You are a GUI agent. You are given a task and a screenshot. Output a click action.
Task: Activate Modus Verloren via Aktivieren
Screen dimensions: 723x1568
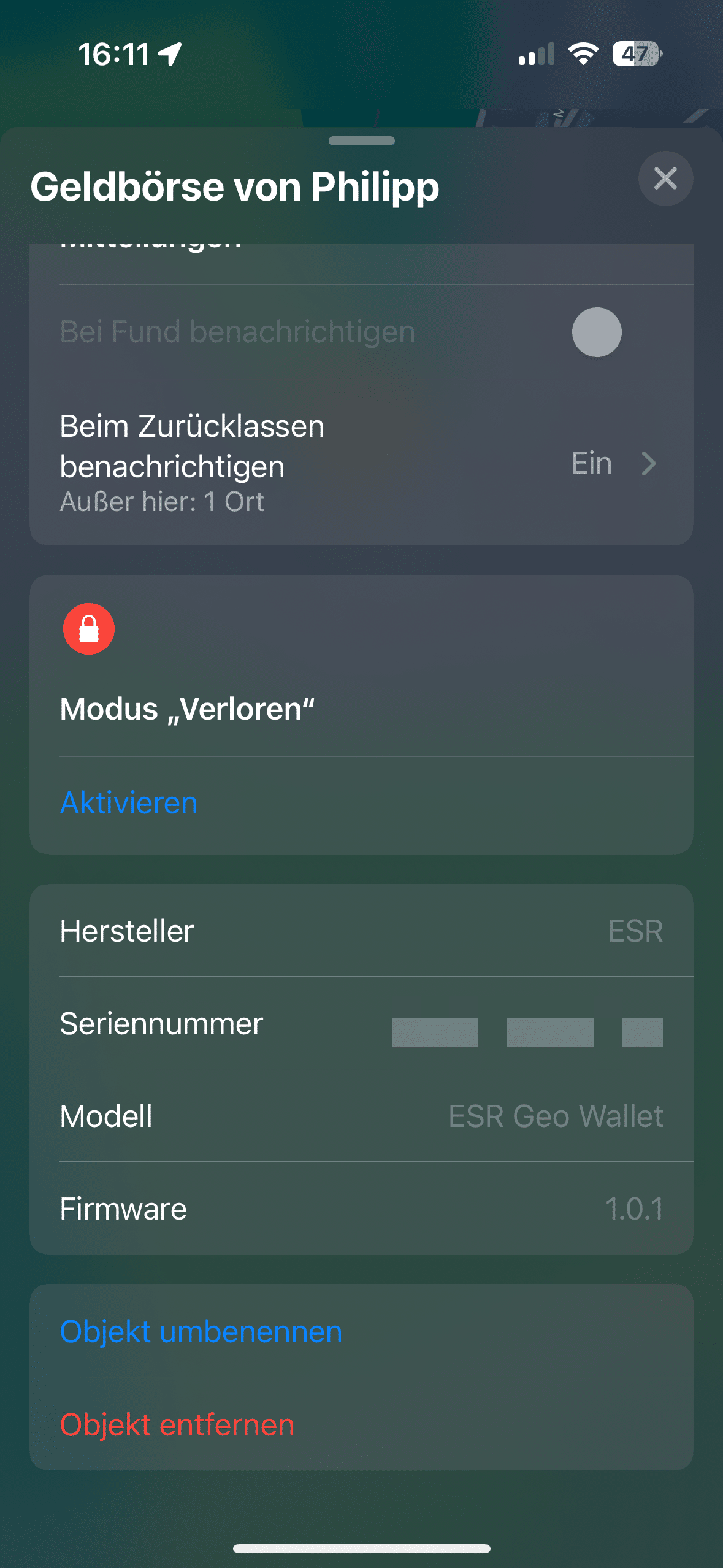point(129,803)
